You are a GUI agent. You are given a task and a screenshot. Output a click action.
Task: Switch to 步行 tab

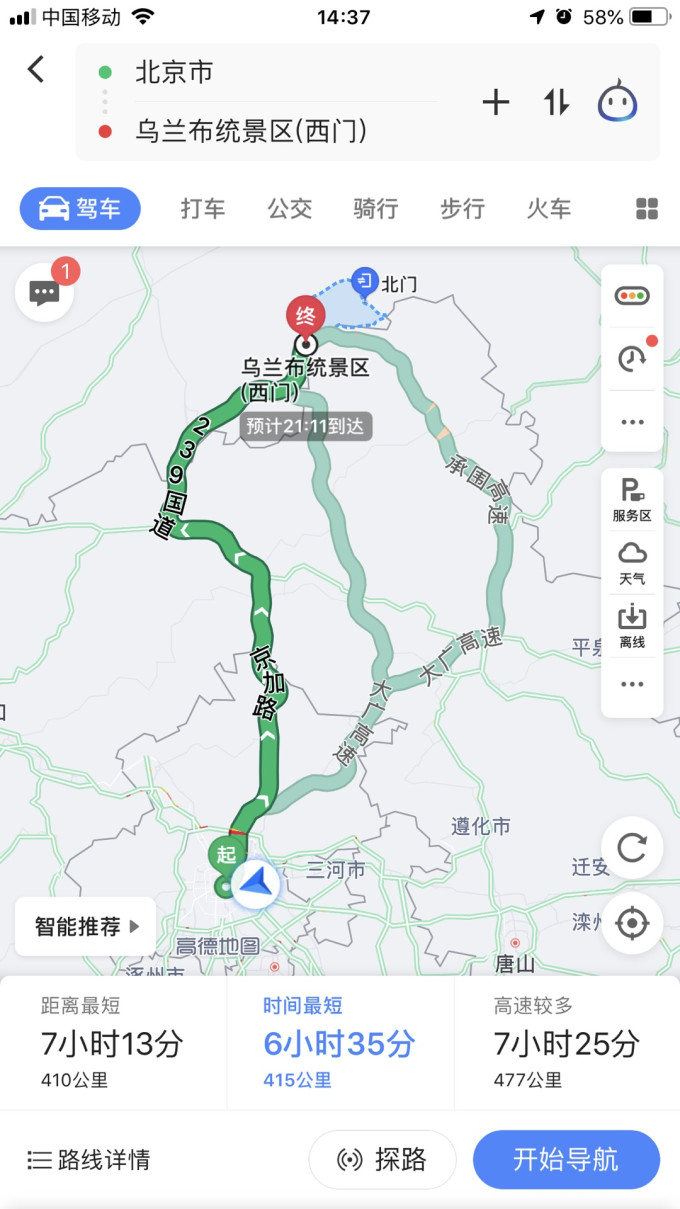462,208
